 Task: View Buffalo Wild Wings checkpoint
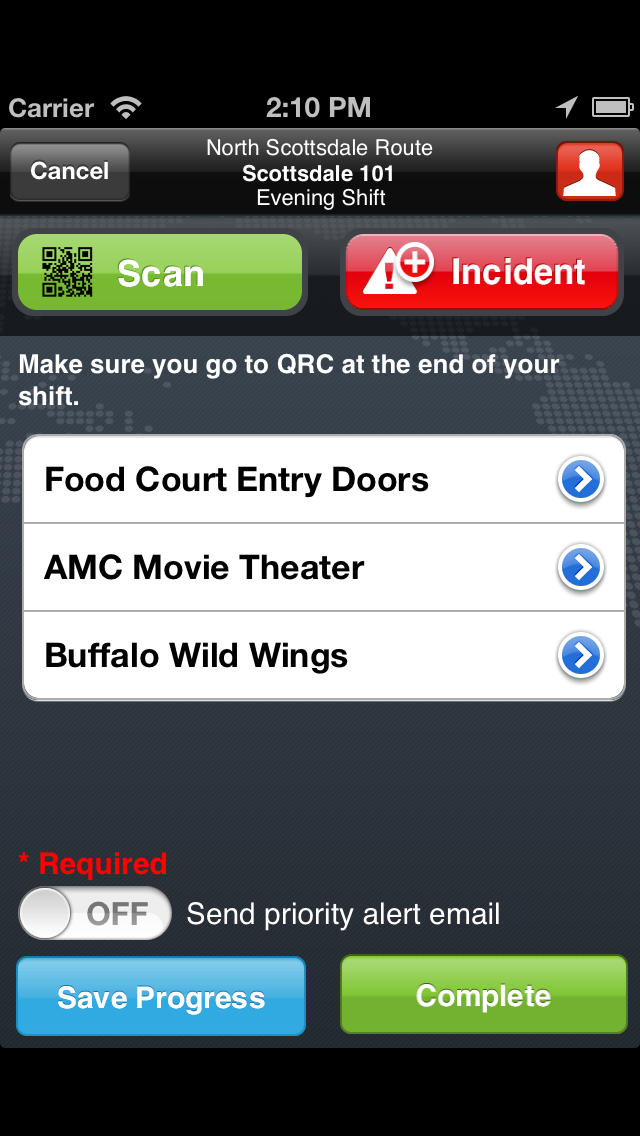pyautogui.click(x=323, y=656)
